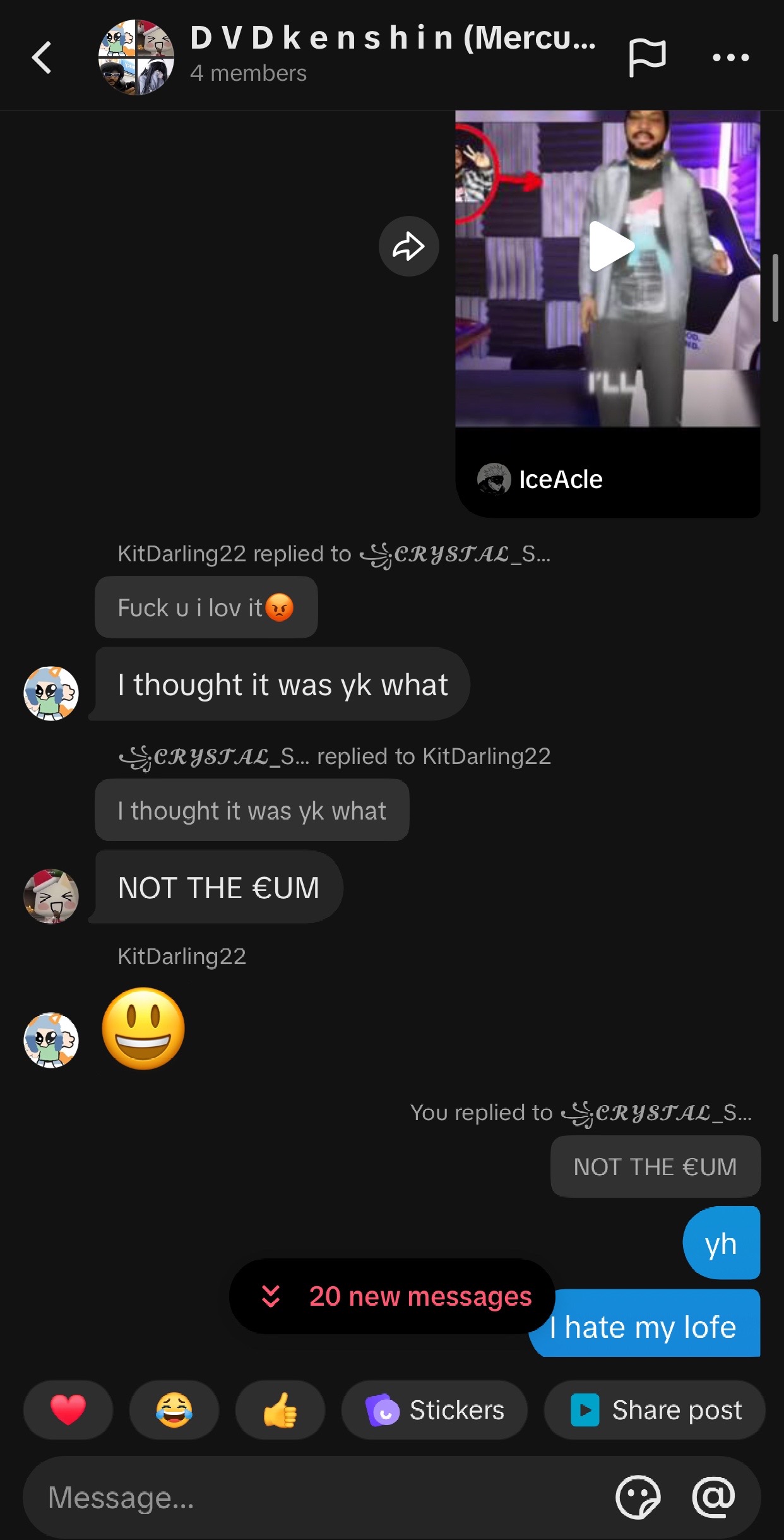The image size is (784, 1540).
Task: Jump to the 20 new messages
Action: click(x=393, y=1296)
